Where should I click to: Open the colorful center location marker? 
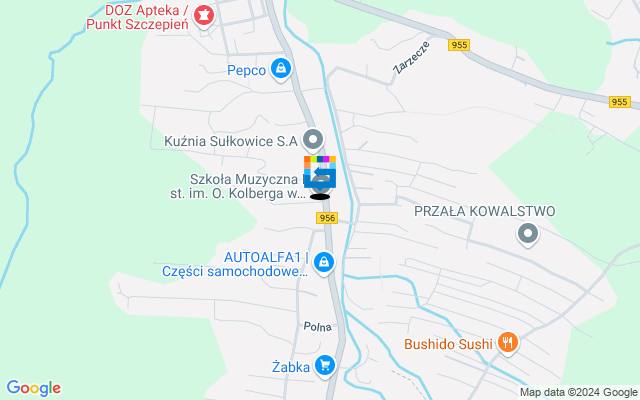tap(320, 173)
